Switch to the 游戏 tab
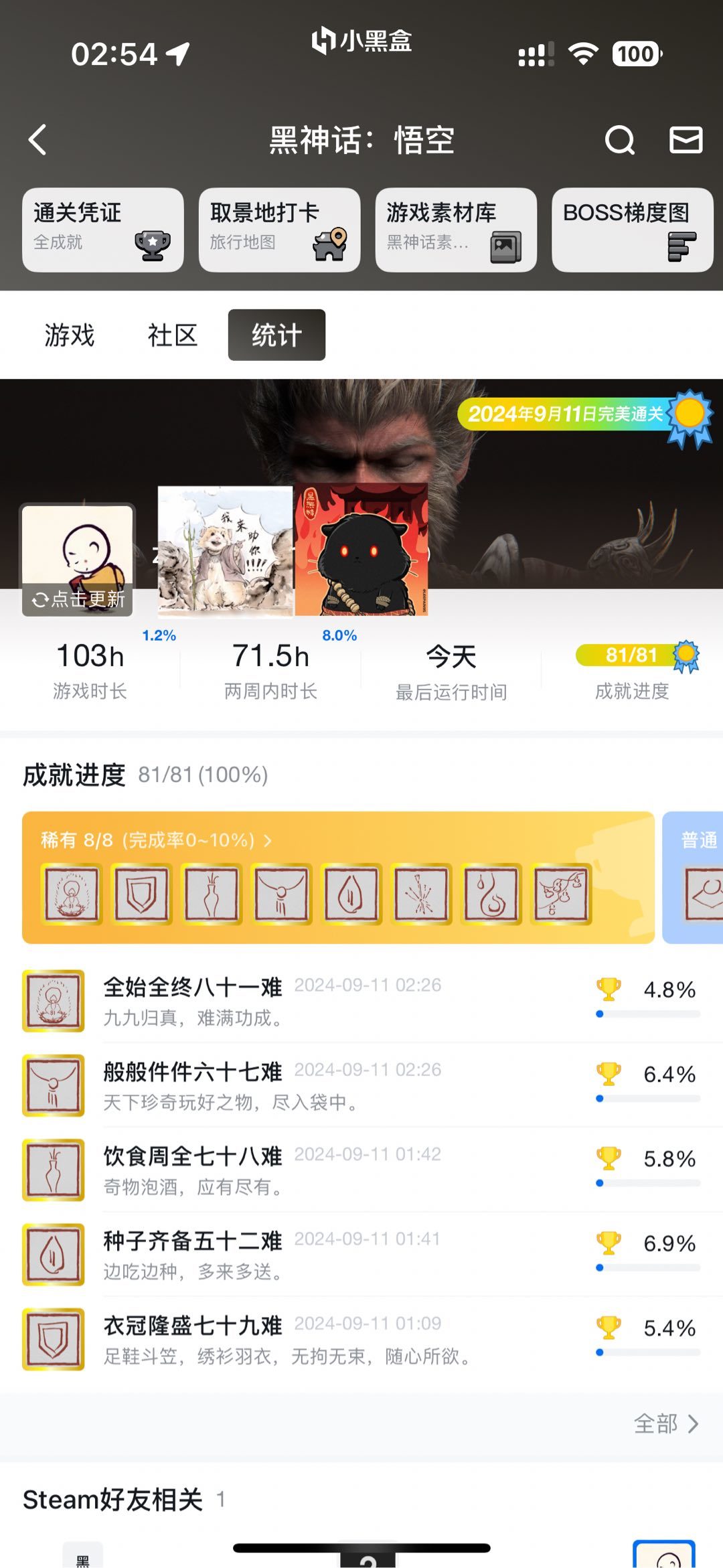 [70, 335]
